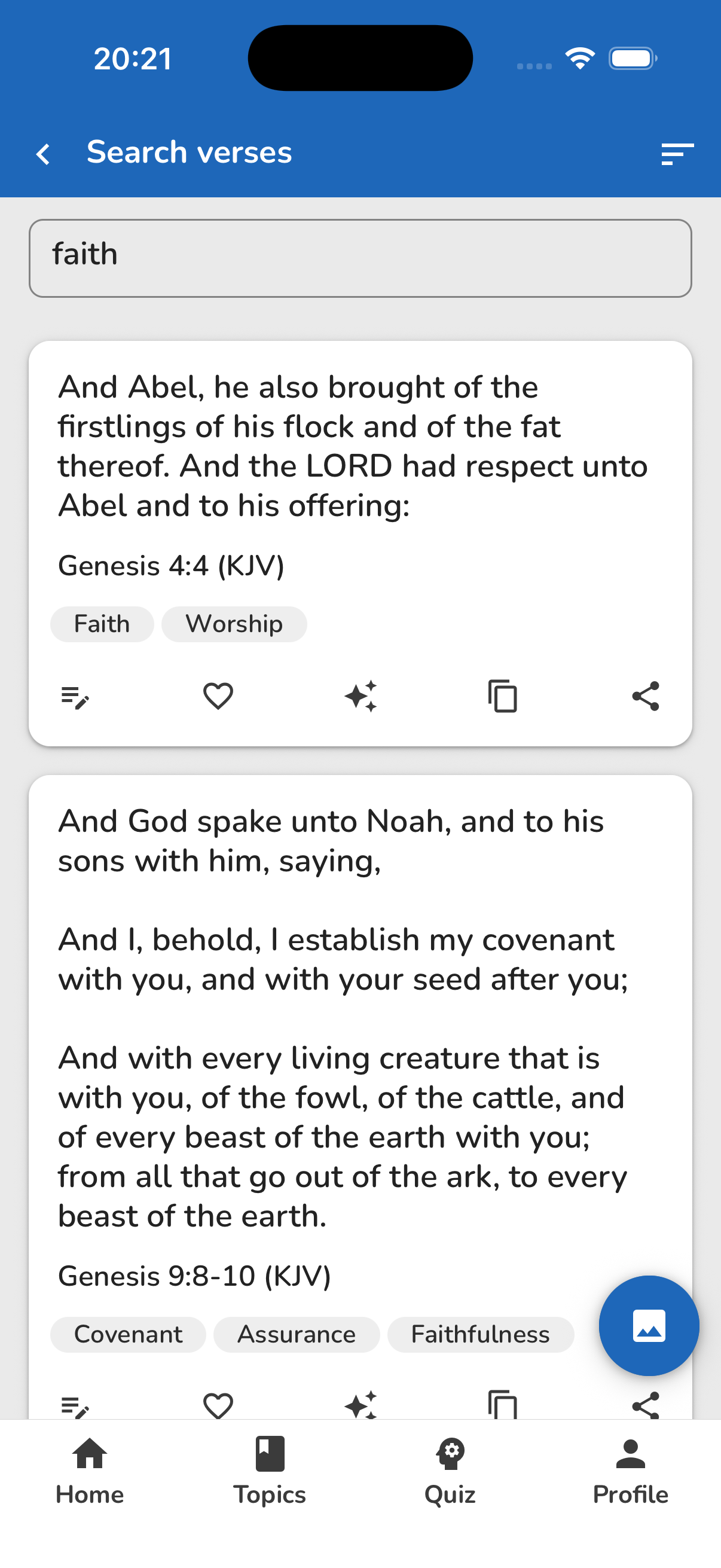The width and height of the screenshot is (721, 1568).
Task: Go back with the left chevron arrow
Action: click(42, 153)
